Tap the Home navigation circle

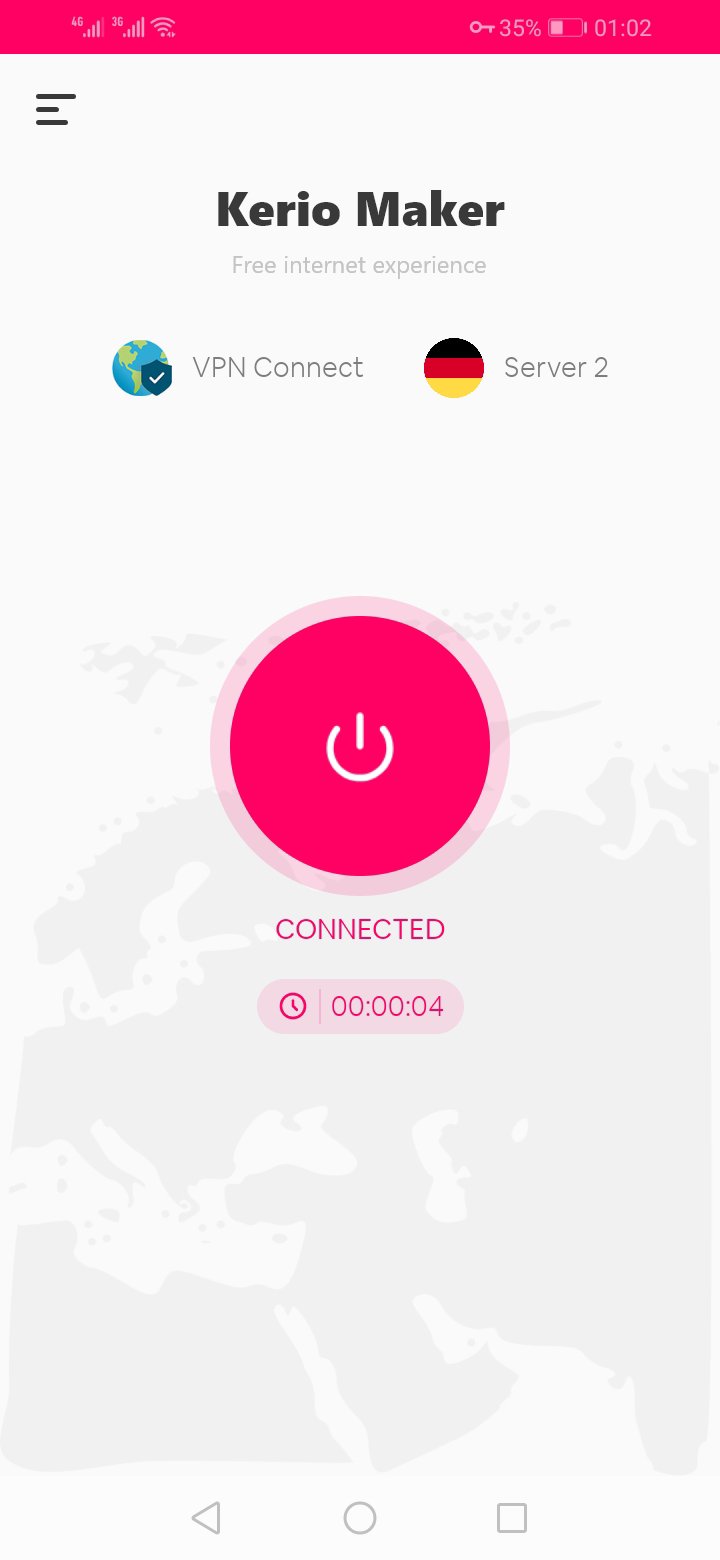(359, 1517)
